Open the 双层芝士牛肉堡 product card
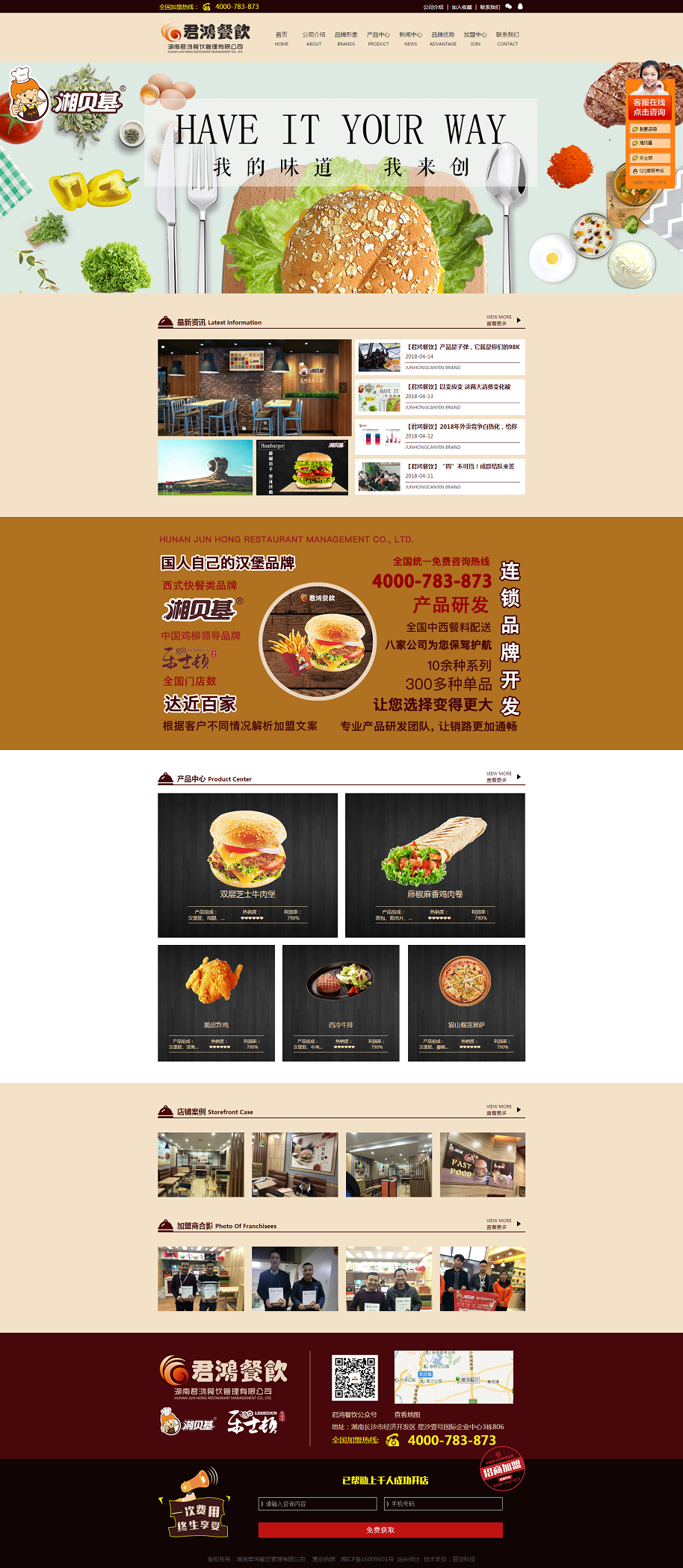683x1568 pixels. pos(247,864)
